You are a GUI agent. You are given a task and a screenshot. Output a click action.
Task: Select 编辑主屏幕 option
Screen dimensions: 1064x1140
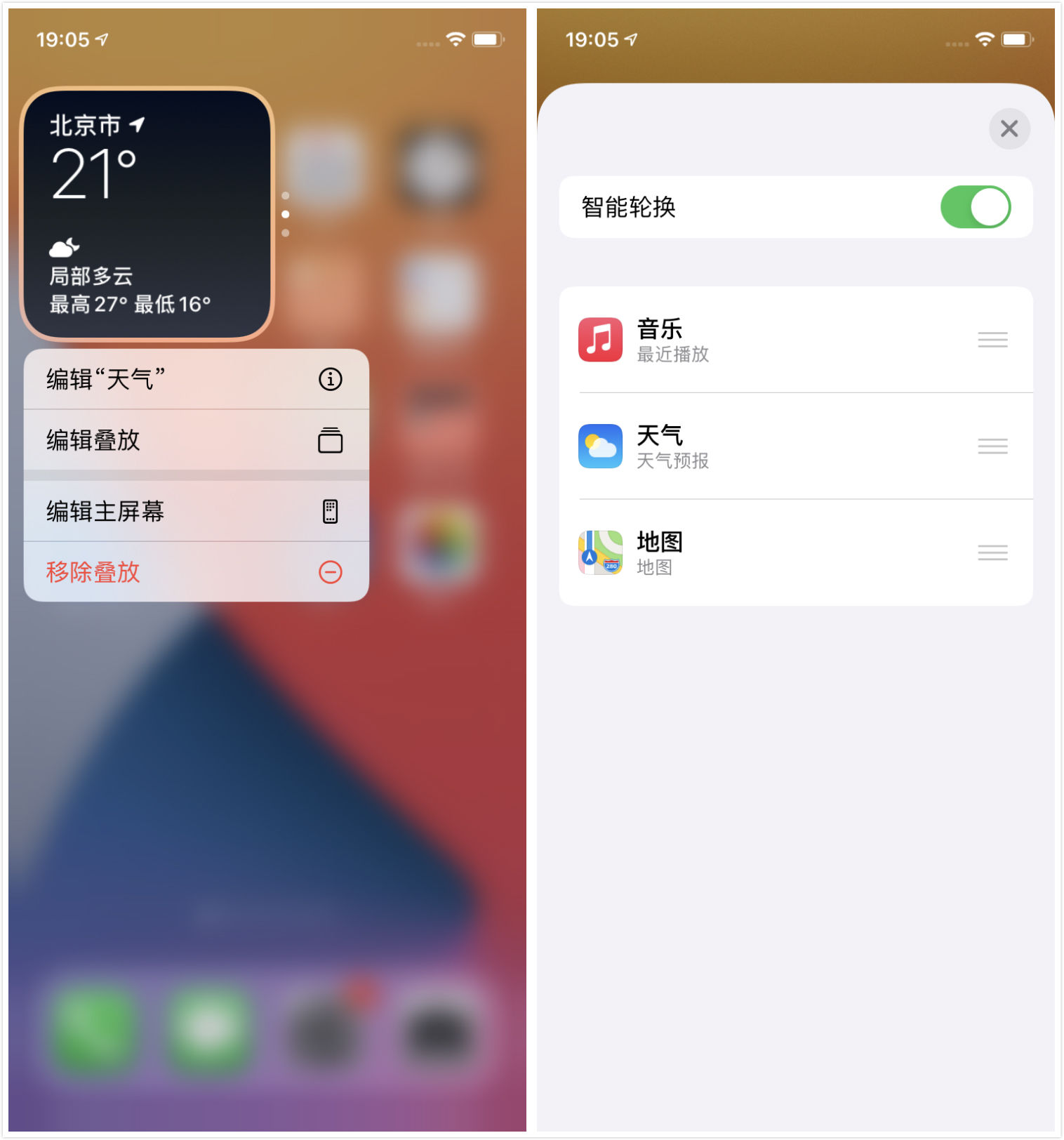(195, 511)
